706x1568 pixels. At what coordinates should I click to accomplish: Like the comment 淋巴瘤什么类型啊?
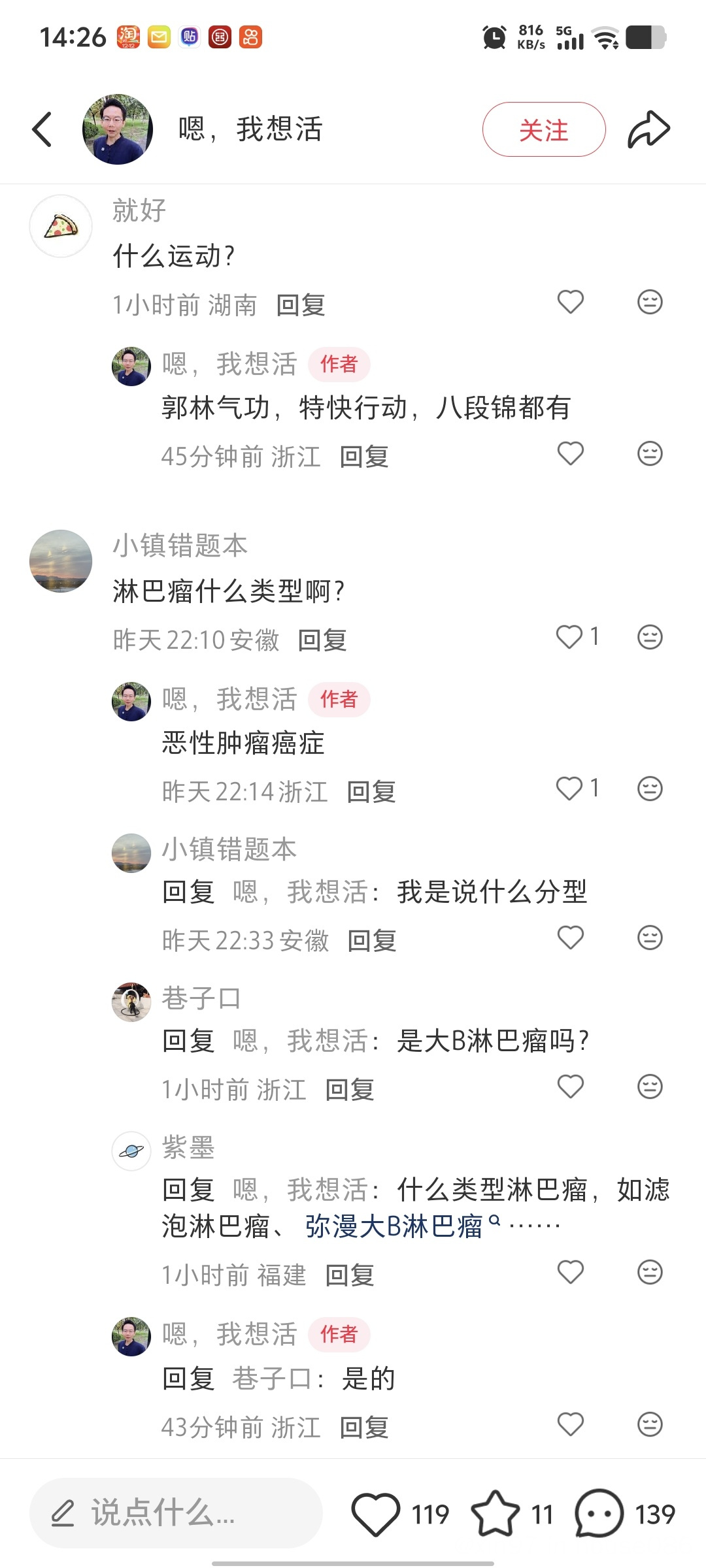pos(570,637)
